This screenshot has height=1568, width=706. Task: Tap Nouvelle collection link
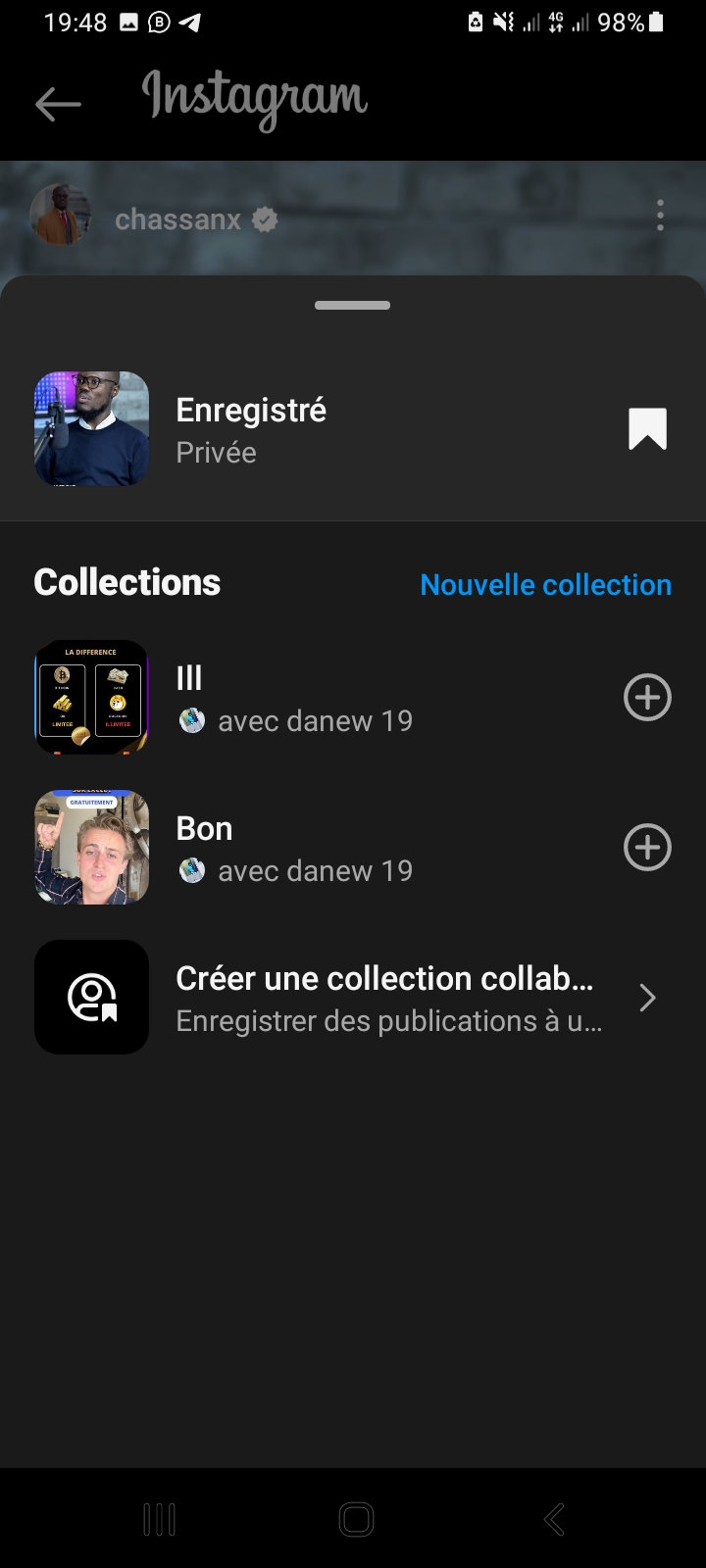tap(545, 585)
